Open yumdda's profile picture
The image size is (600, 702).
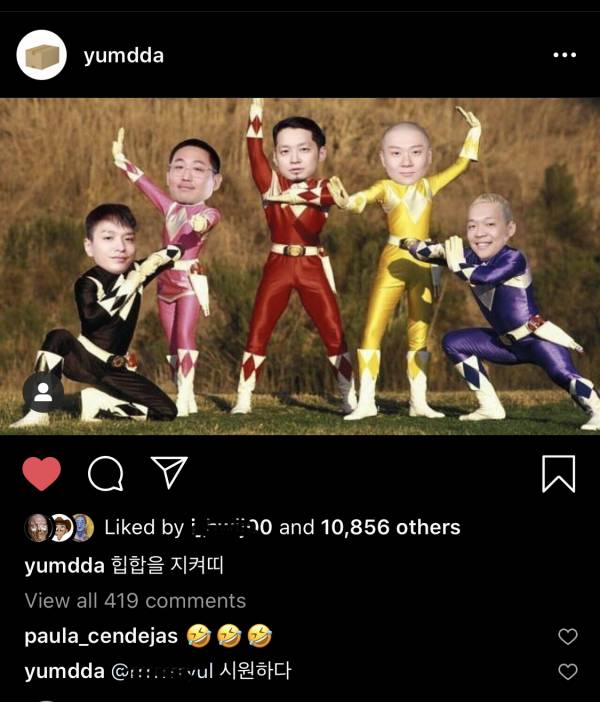(x=41, y=56)
